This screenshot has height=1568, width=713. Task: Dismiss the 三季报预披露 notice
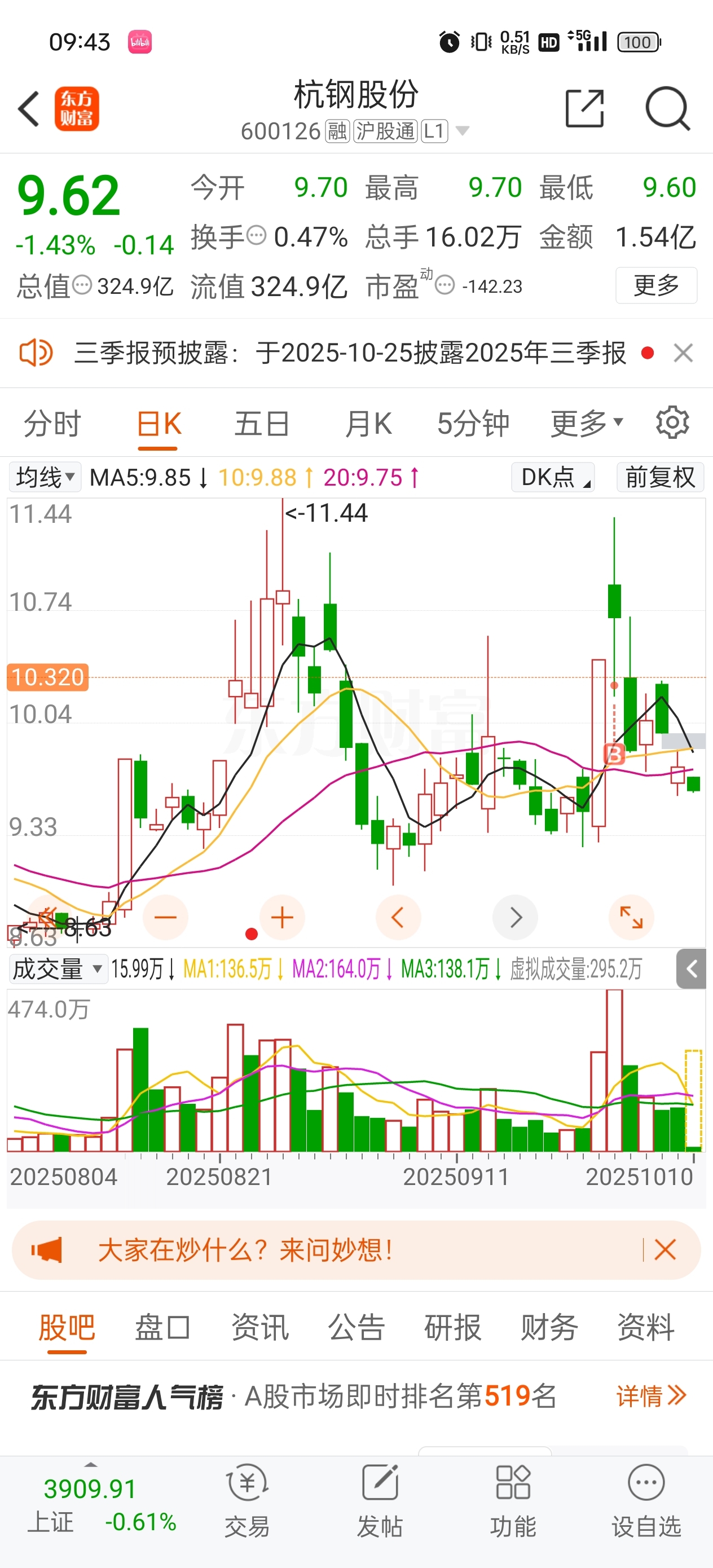point(683,353)
